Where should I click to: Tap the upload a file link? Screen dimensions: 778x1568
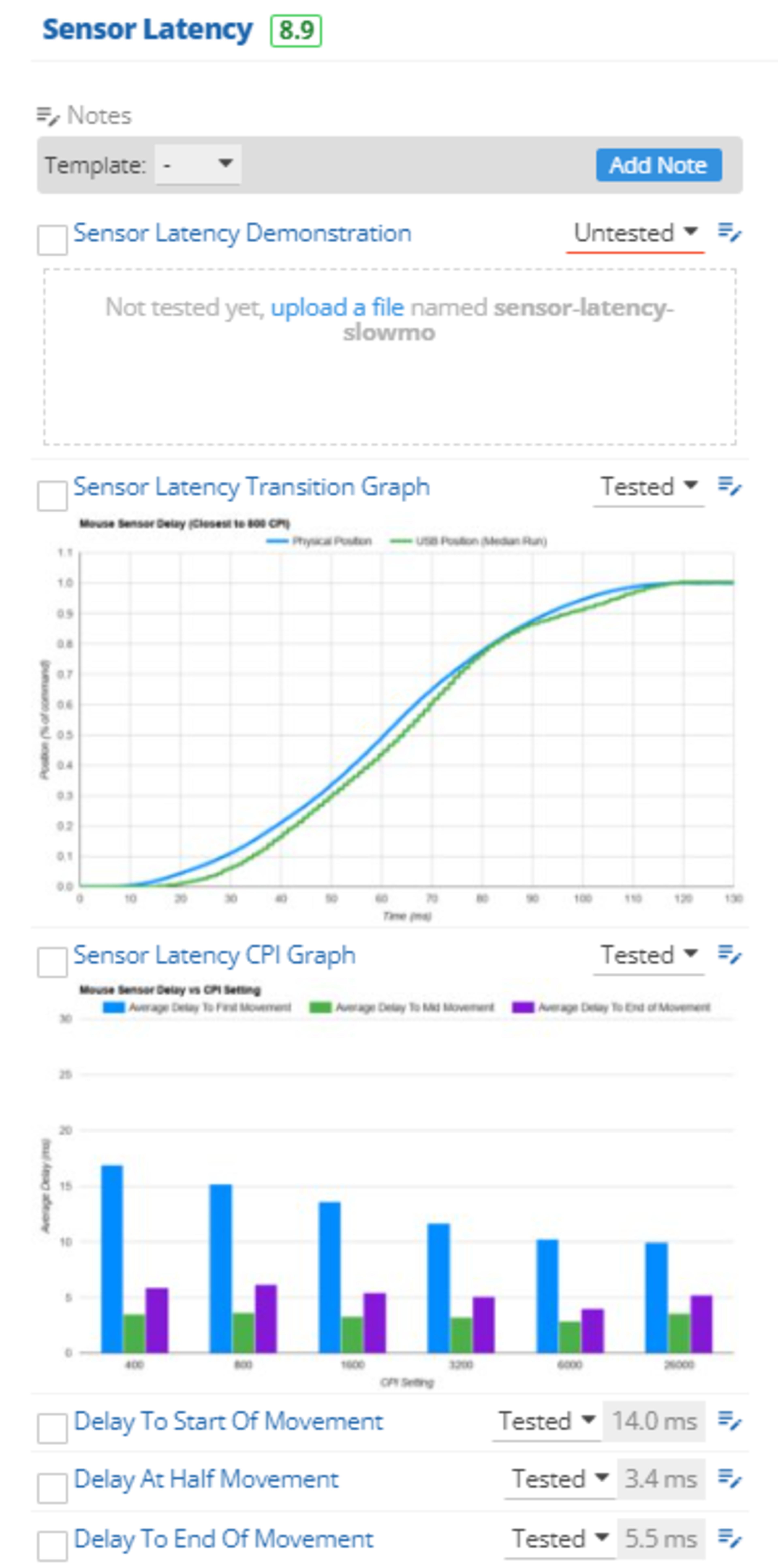(337, 307)
